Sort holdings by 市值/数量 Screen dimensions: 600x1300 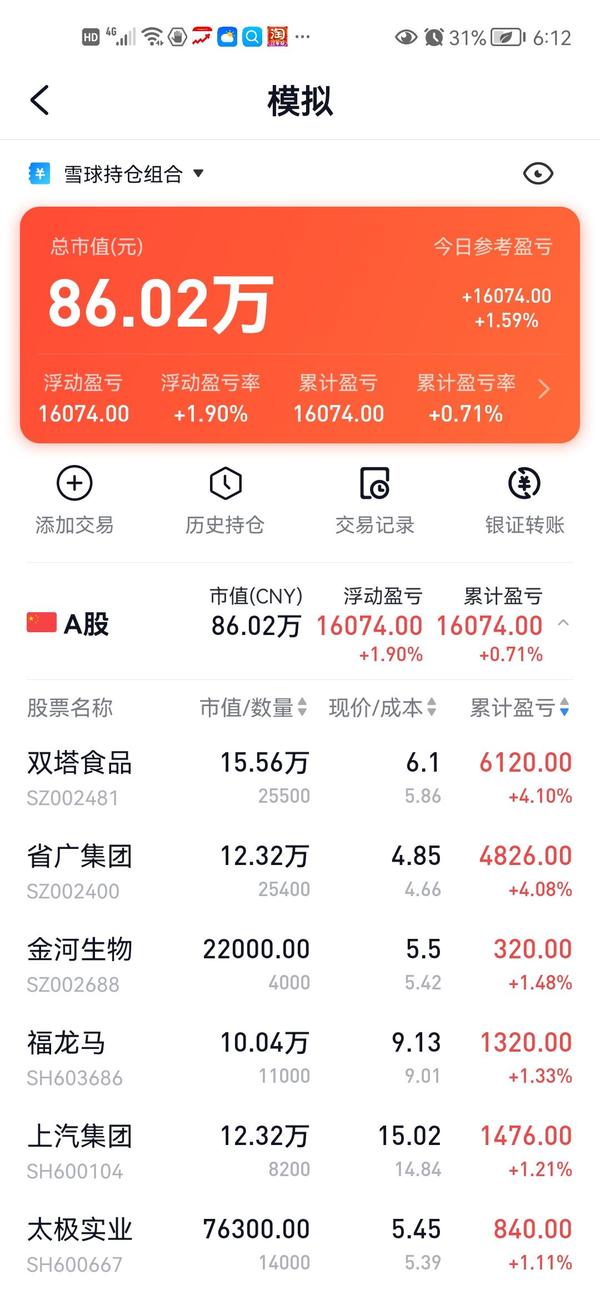[254, 708]
